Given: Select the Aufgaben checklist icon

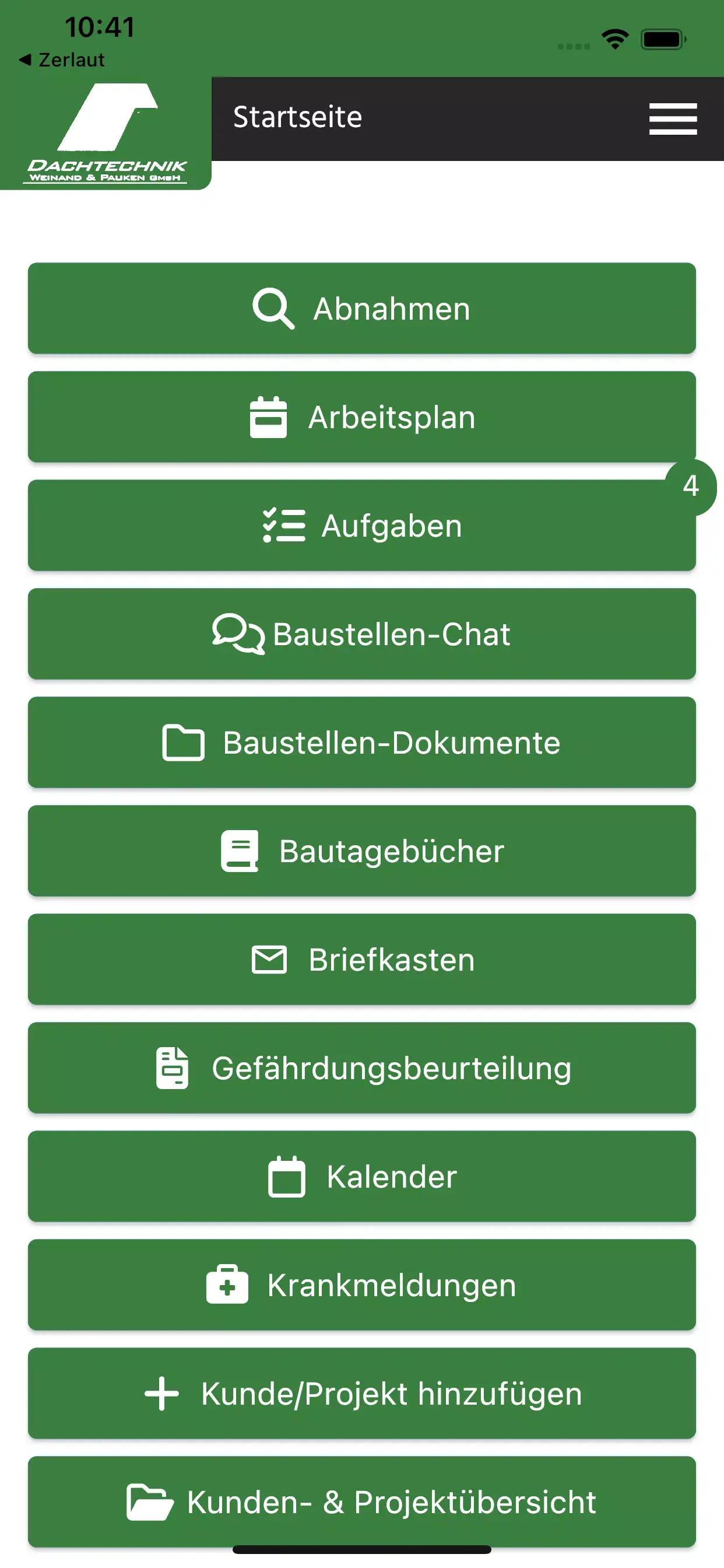Looking at the screenshot, I should point(283,526).
